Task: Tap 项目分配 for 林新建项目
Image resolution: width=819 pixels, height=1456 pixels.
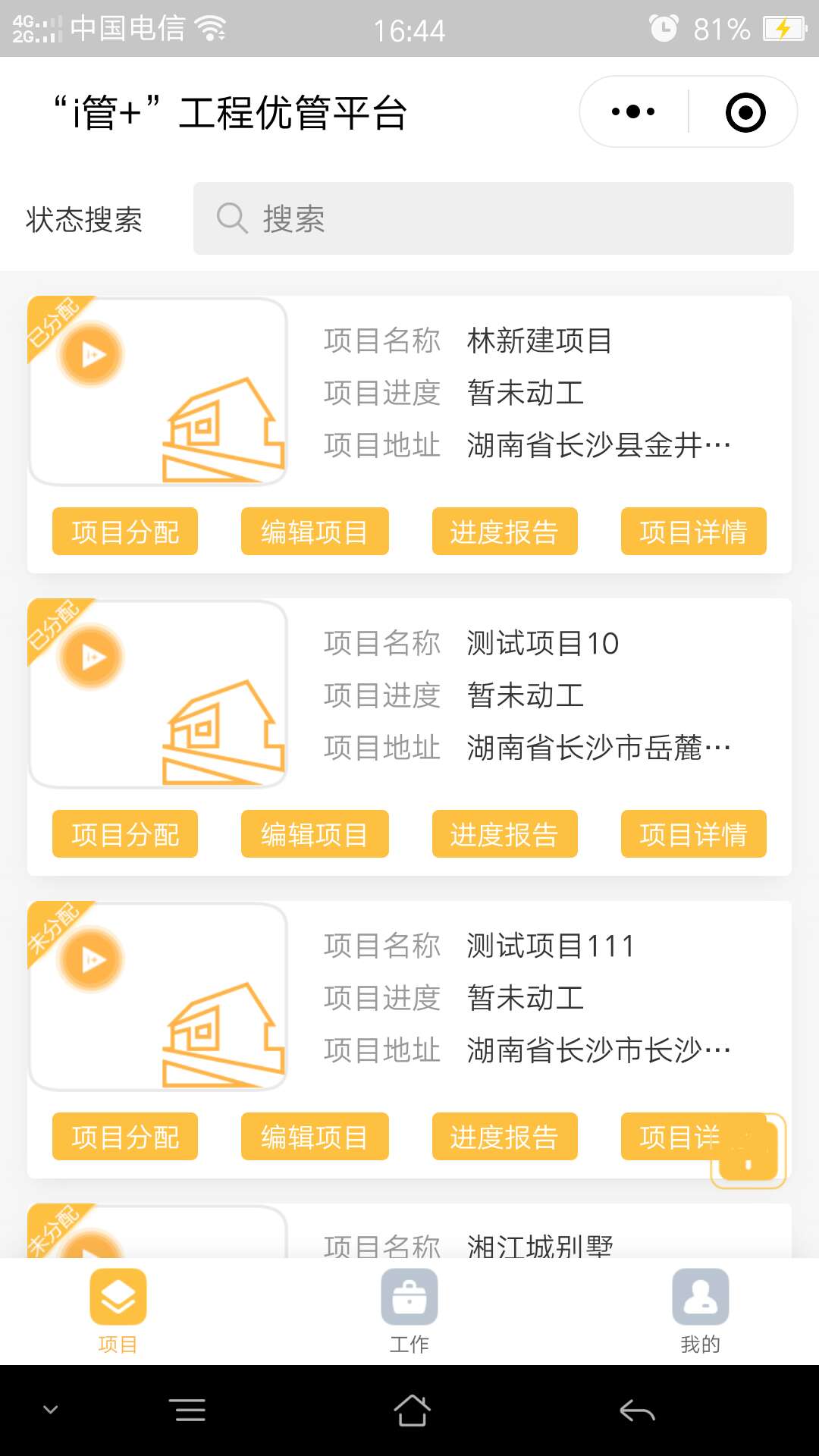Action: point(125,532)
